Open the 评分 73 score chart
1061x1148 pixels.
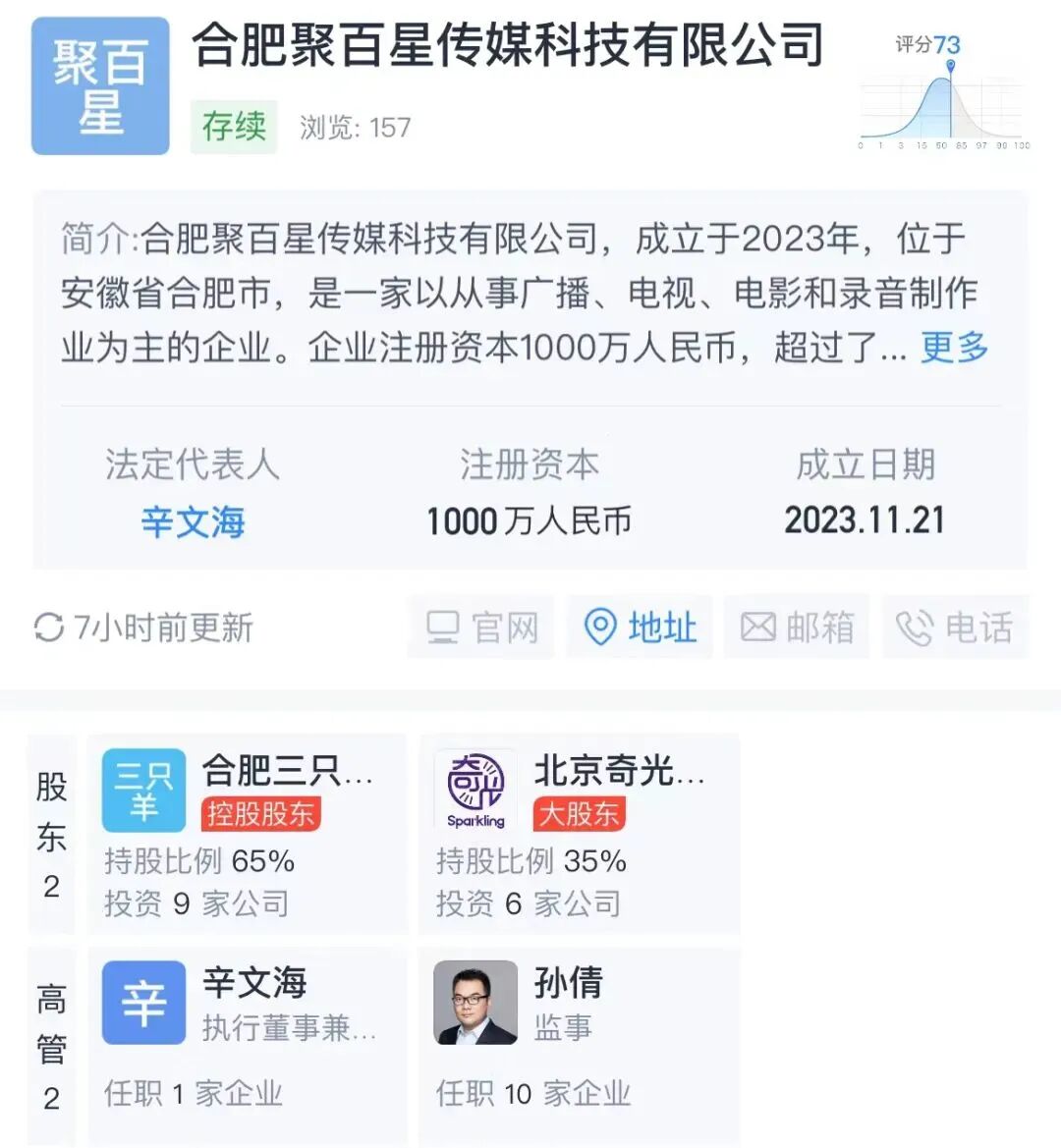coord(943,93)
